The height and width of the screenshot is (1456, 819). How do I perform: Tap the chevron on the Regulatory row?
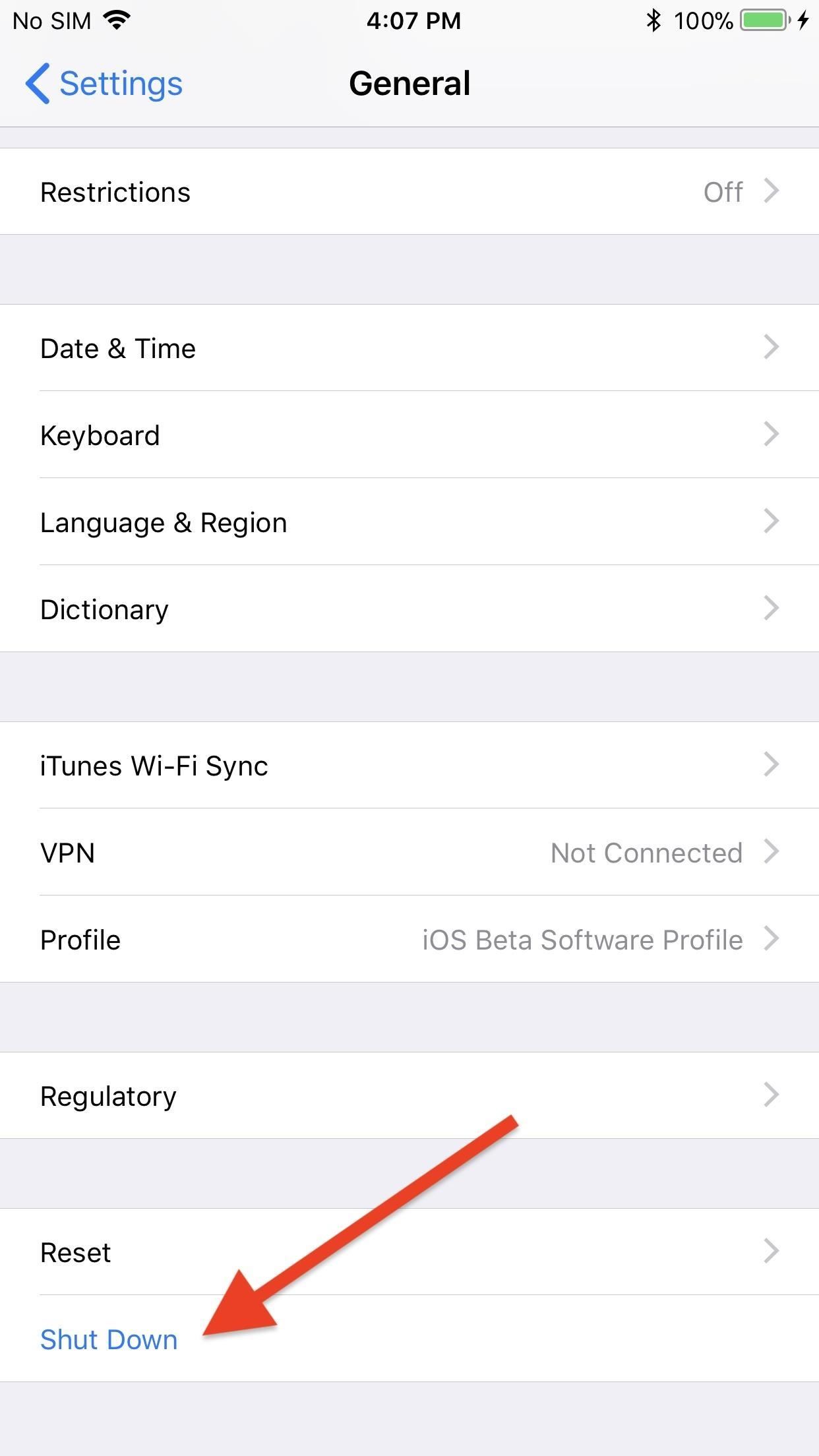point(770,1095)
